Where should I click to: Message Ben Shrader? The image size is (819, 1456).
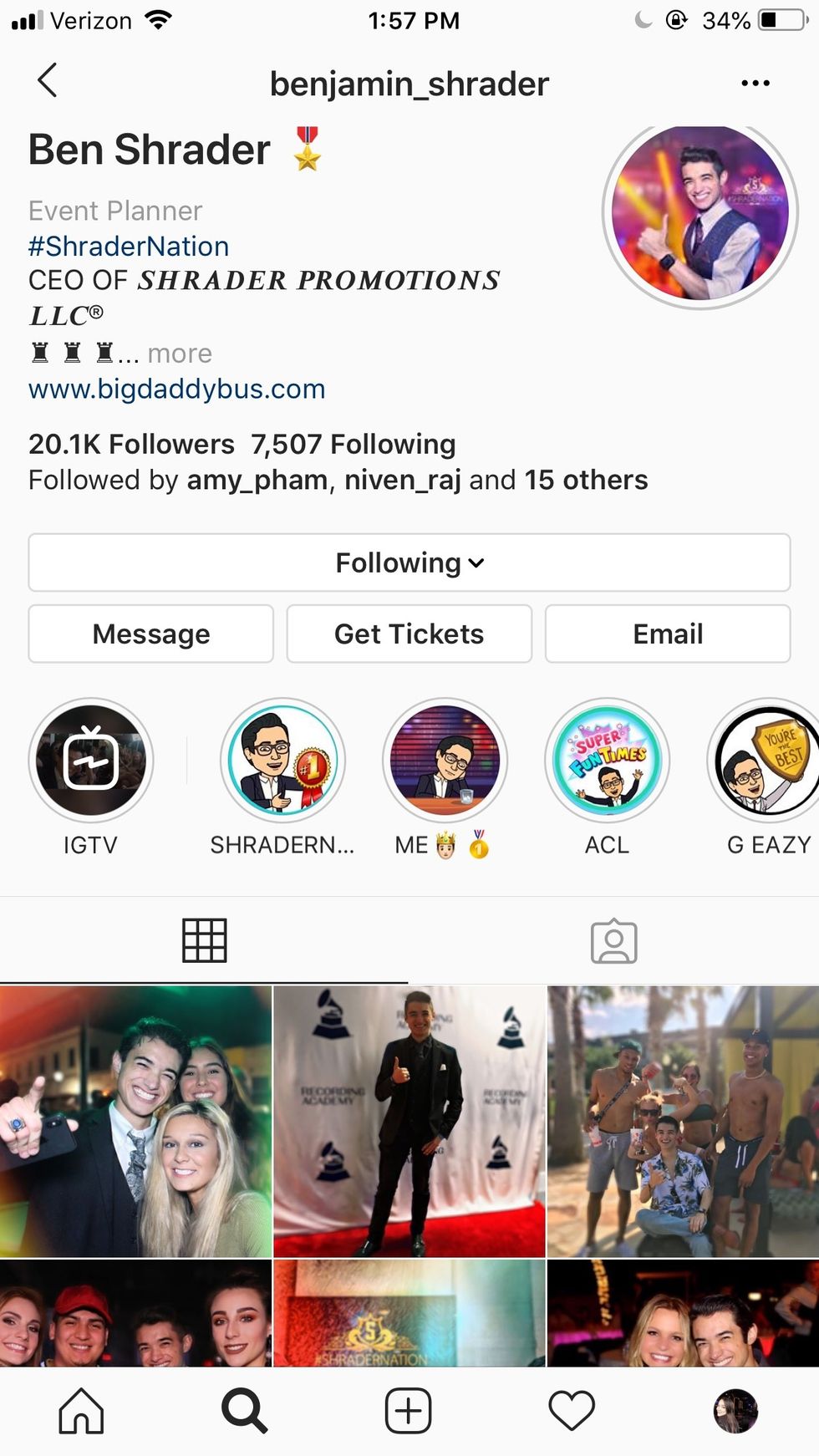[x=151, y=634]
